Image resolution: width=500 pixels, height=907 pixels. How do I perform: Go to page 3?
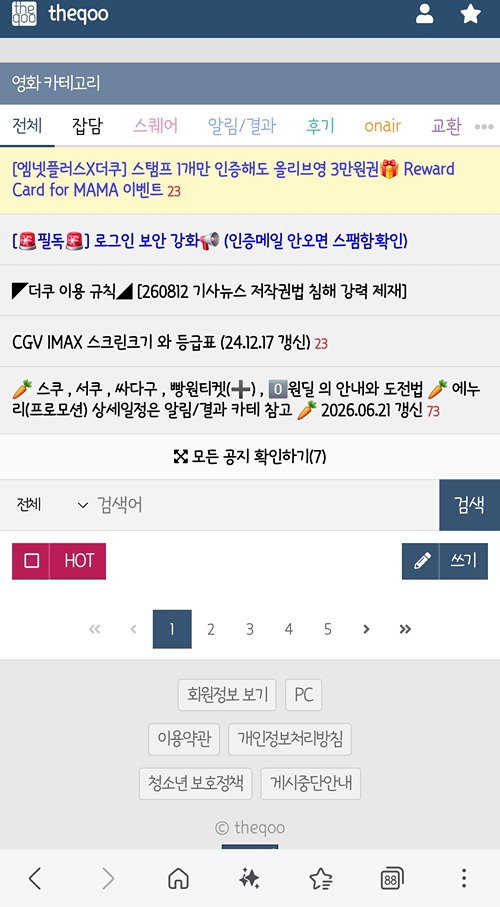[x=249, y=629]
